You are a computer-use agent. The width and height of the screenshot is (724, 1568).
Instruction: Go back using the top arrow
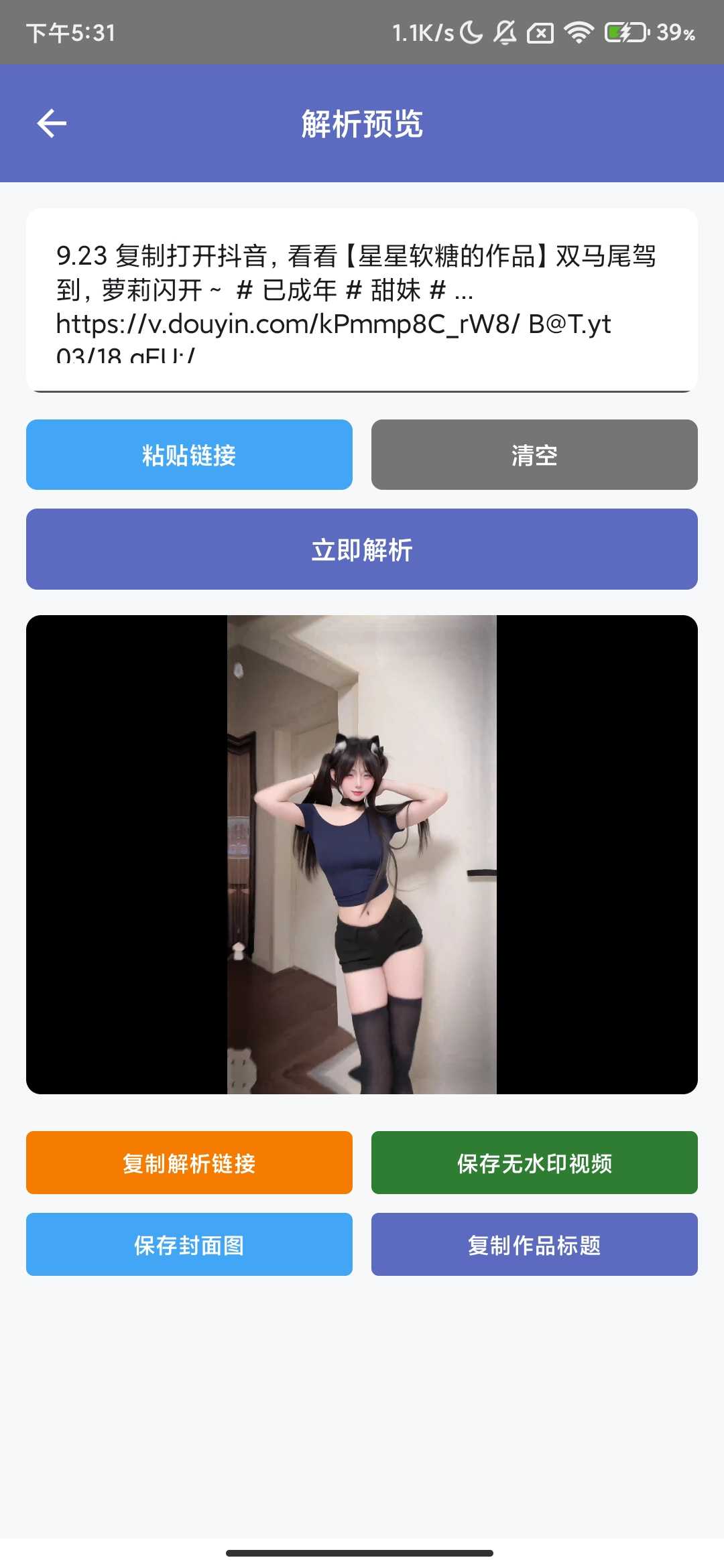coord(52,123)
